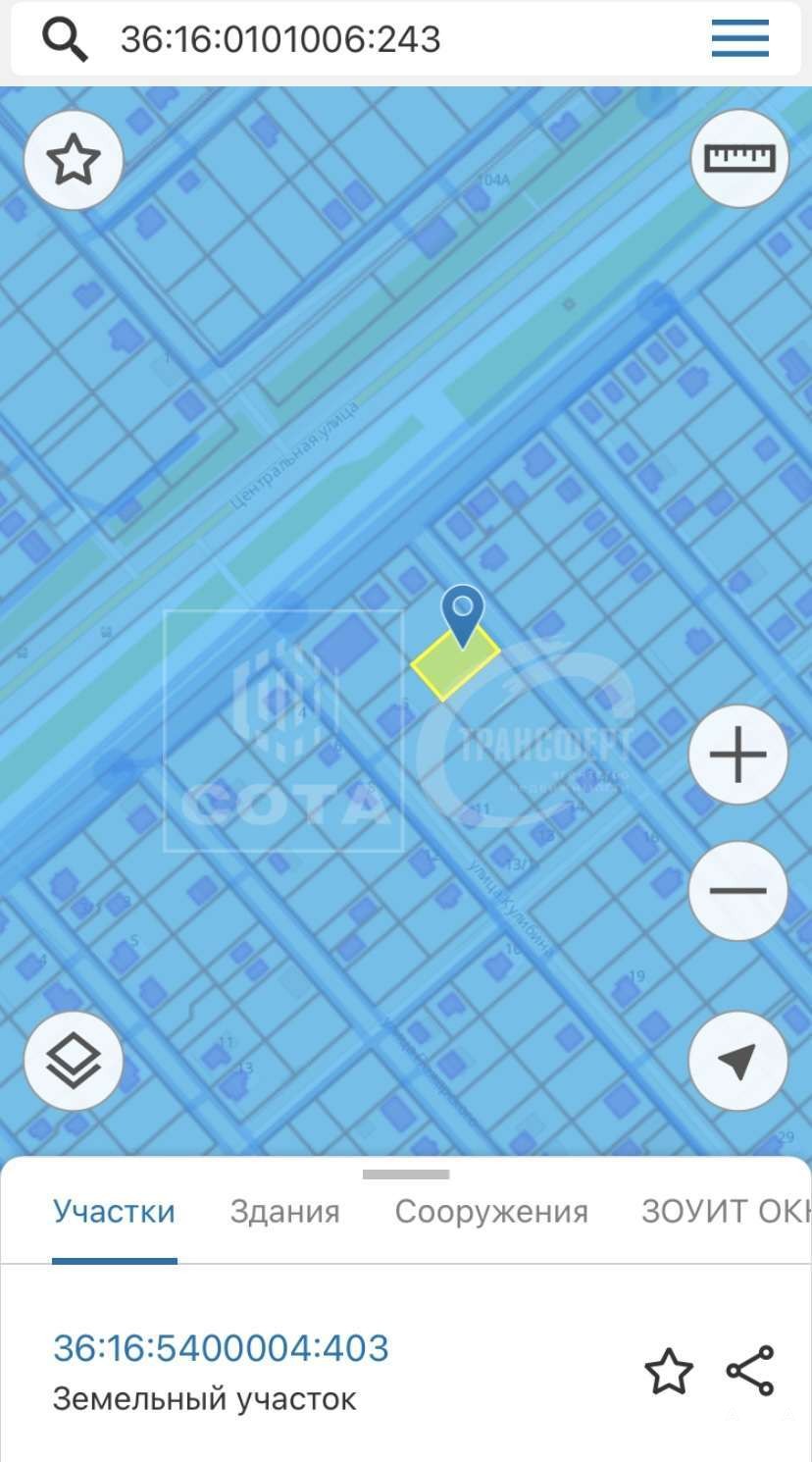Open parcel 36:16:5400004:403 details
Image resolution: width=812 pixels, height=1462 pixels.
tap(221, 1348)
